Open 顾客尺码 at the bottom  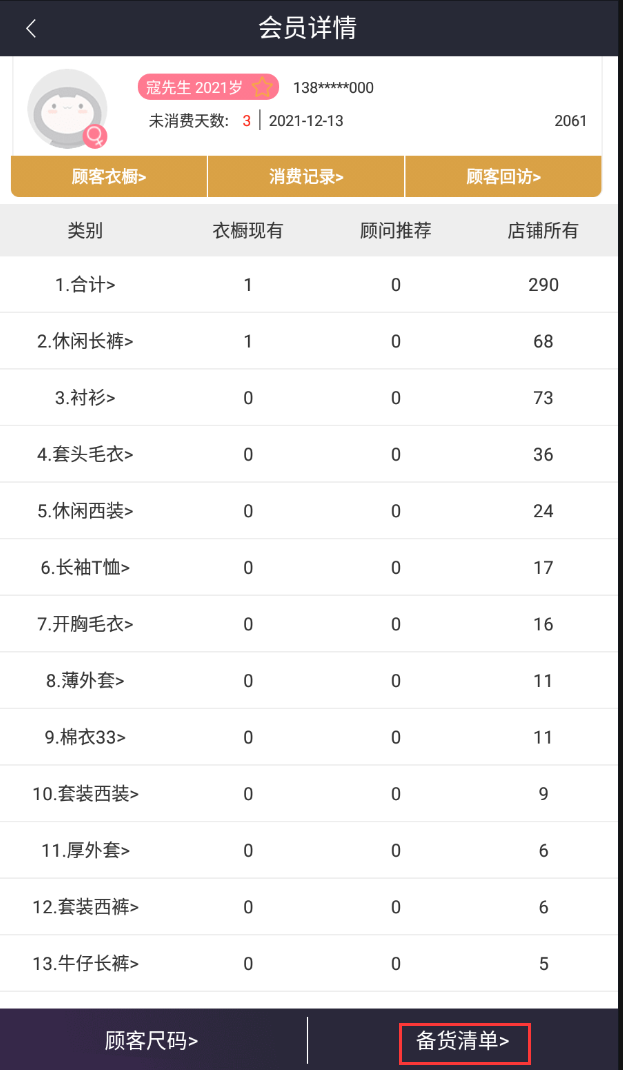tap(152, 1040)
